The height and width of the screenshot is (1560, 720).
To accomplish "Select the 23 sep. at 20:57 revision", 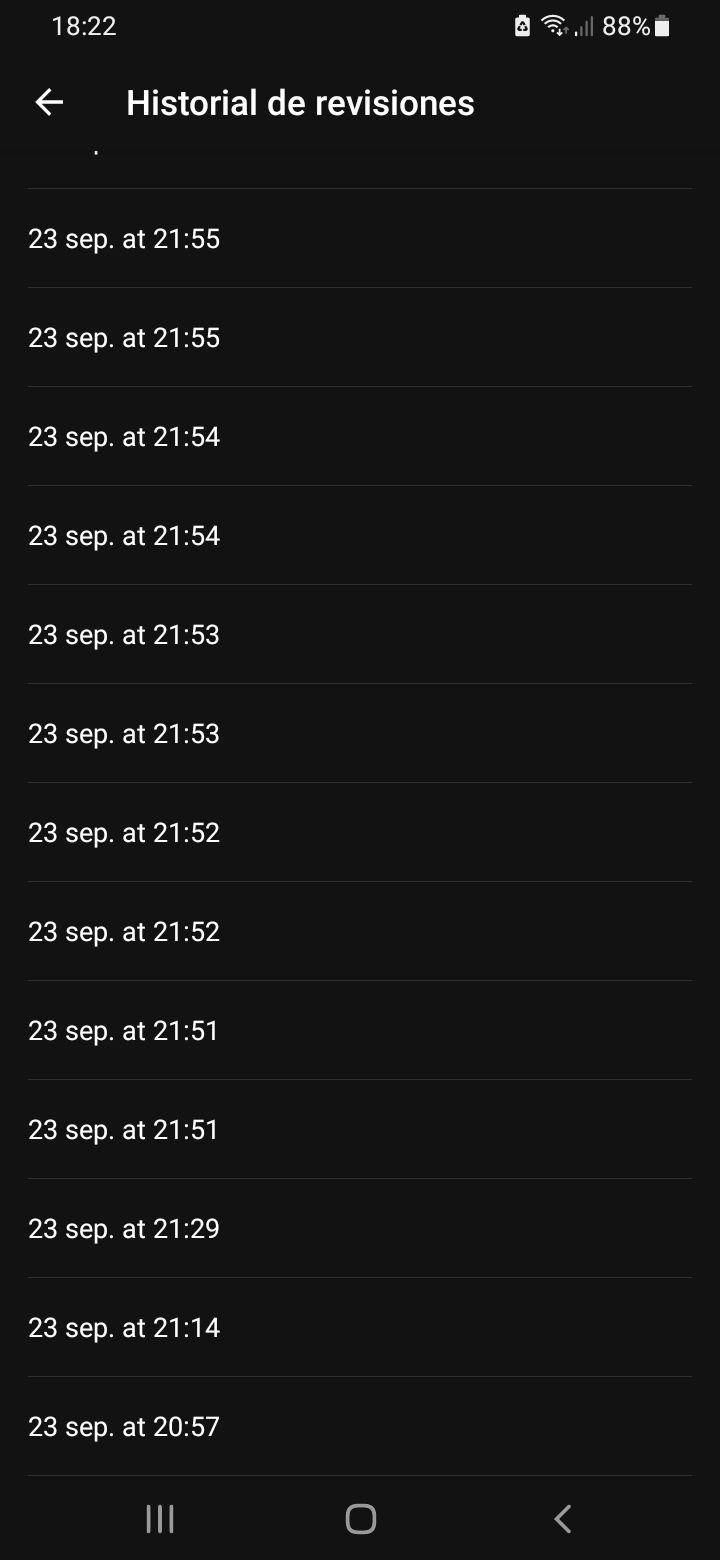I will click(x=360, y=1426).
